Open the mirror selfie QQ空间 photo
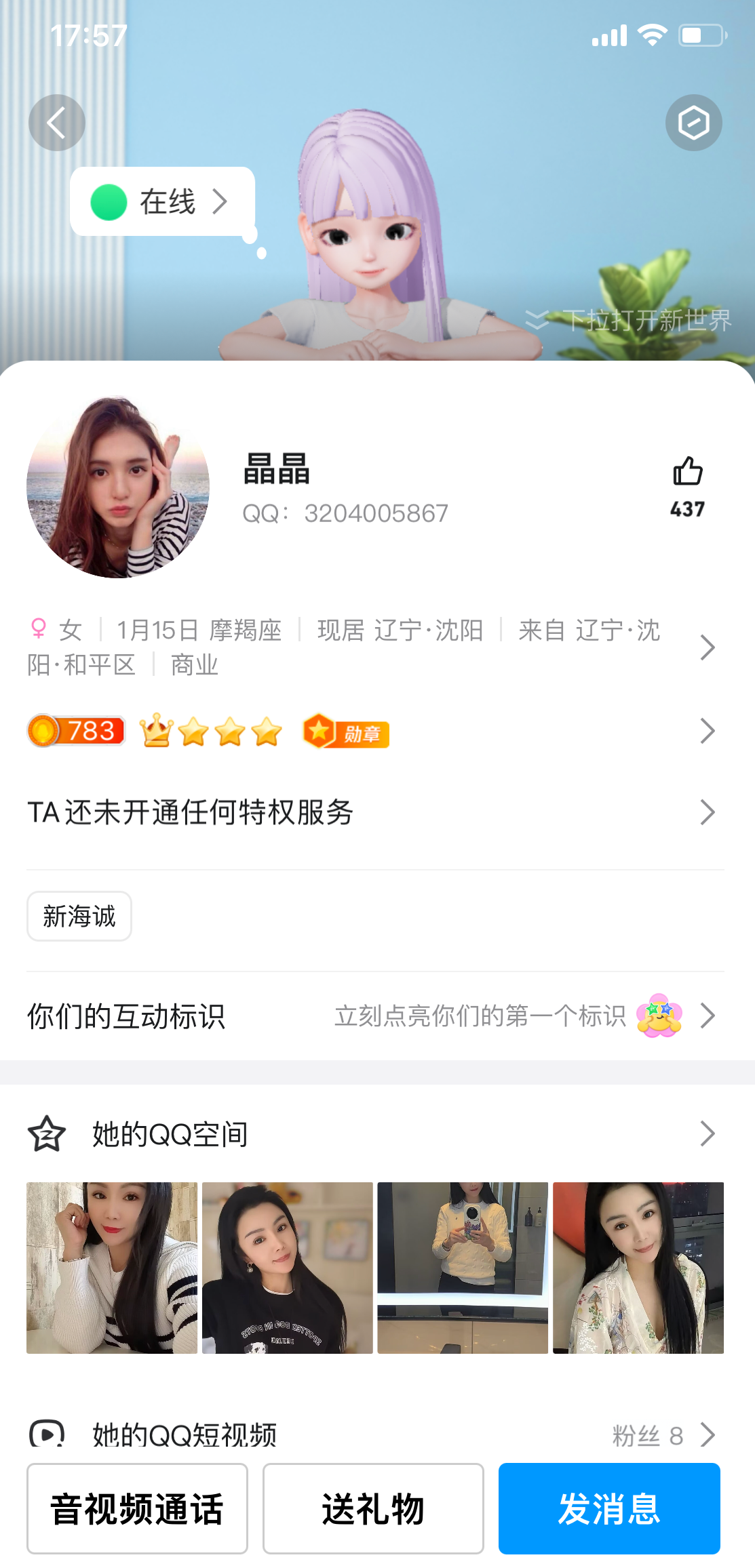 click(x=463, y=1268)
